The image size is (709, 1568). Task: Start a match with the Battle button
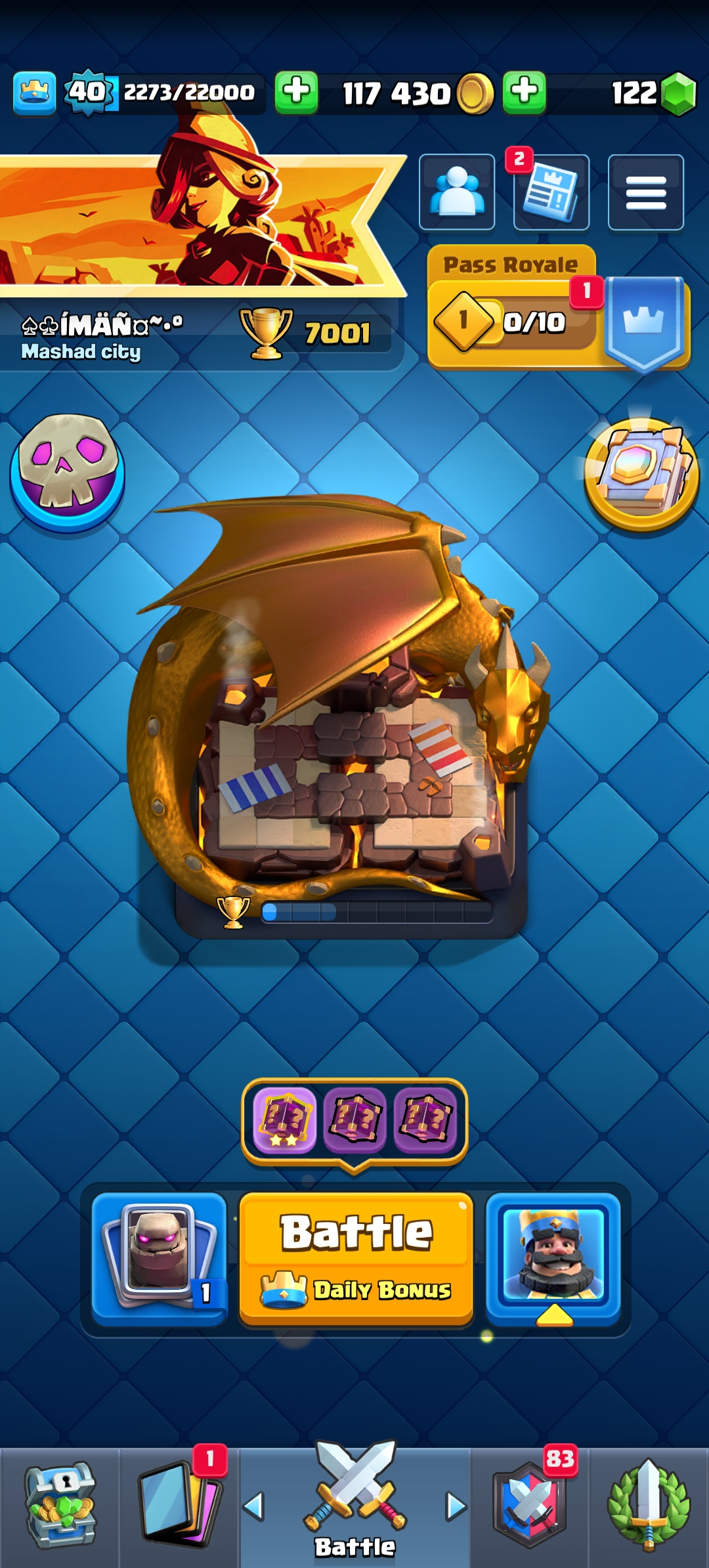356,1258
